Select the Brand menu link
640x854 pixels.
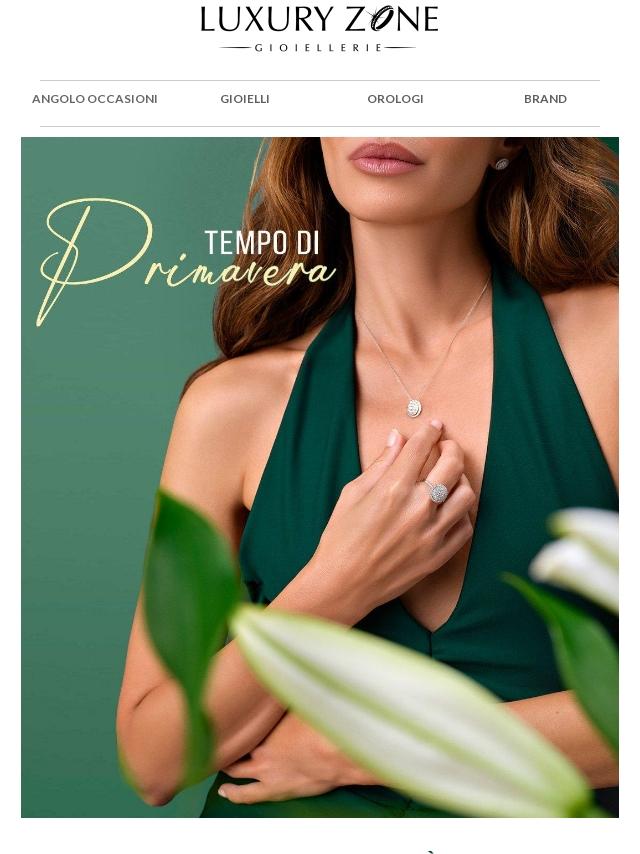click(x=545, y=99)
